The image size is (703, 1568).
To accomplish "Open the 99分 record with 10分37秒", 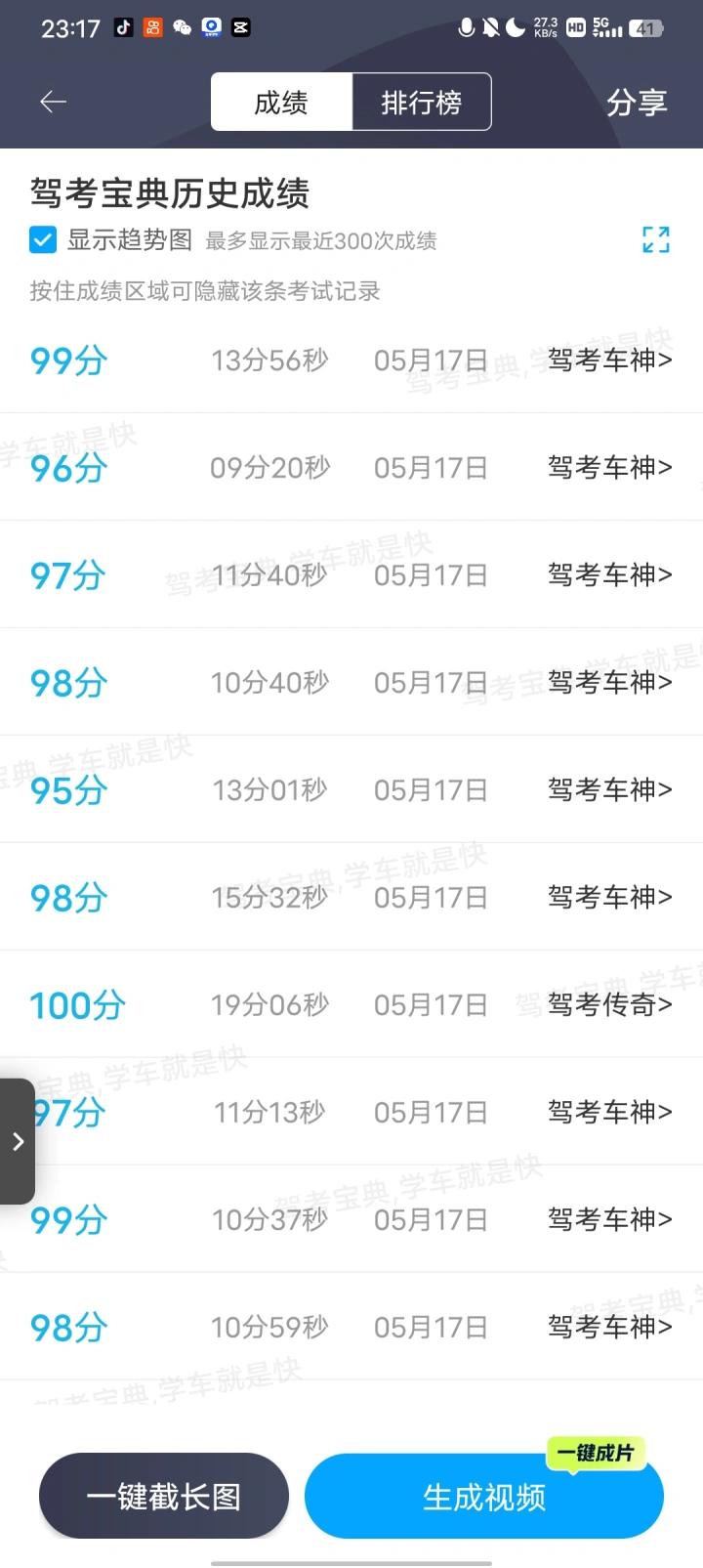I will (351, 1219).
